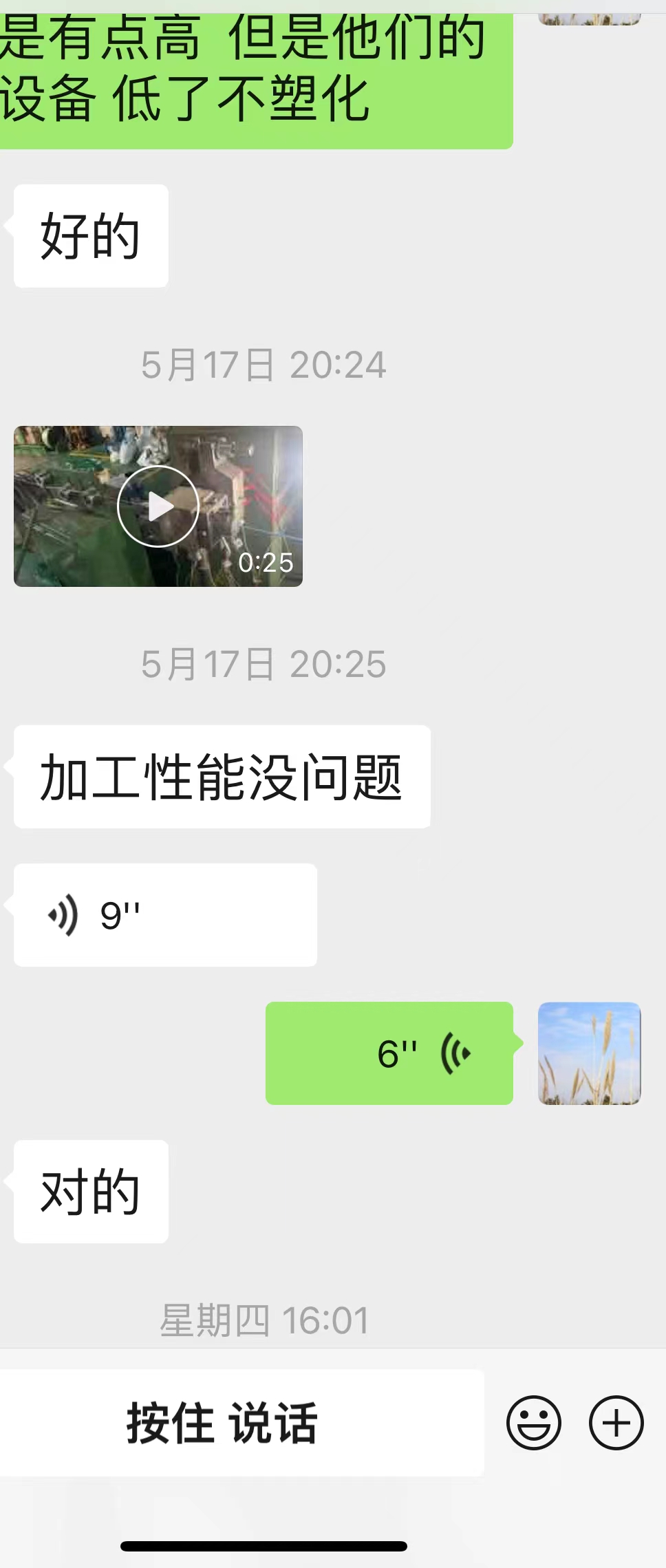Tap the 按住 说话 voice button
Image resolution: width=666 pixels, height=1568 pixels.
(x=222, y=1423)
